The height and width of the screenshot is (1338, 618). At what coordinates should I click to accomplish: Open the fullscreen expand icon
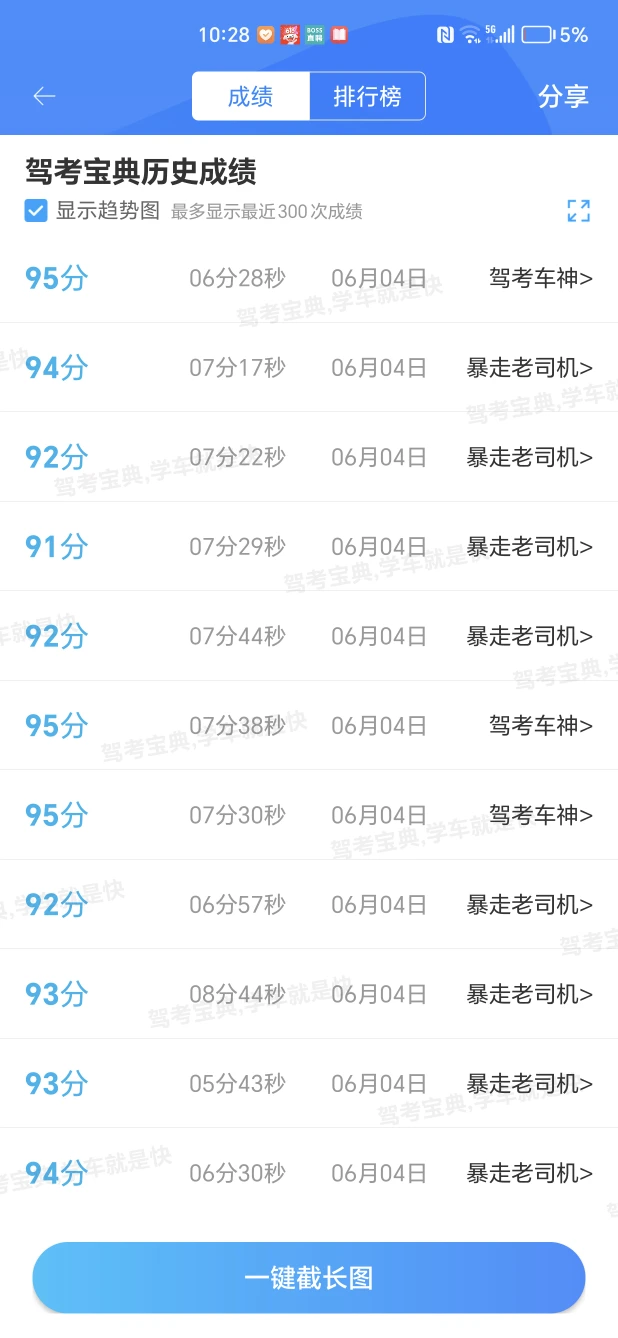(x=579, y=211)
